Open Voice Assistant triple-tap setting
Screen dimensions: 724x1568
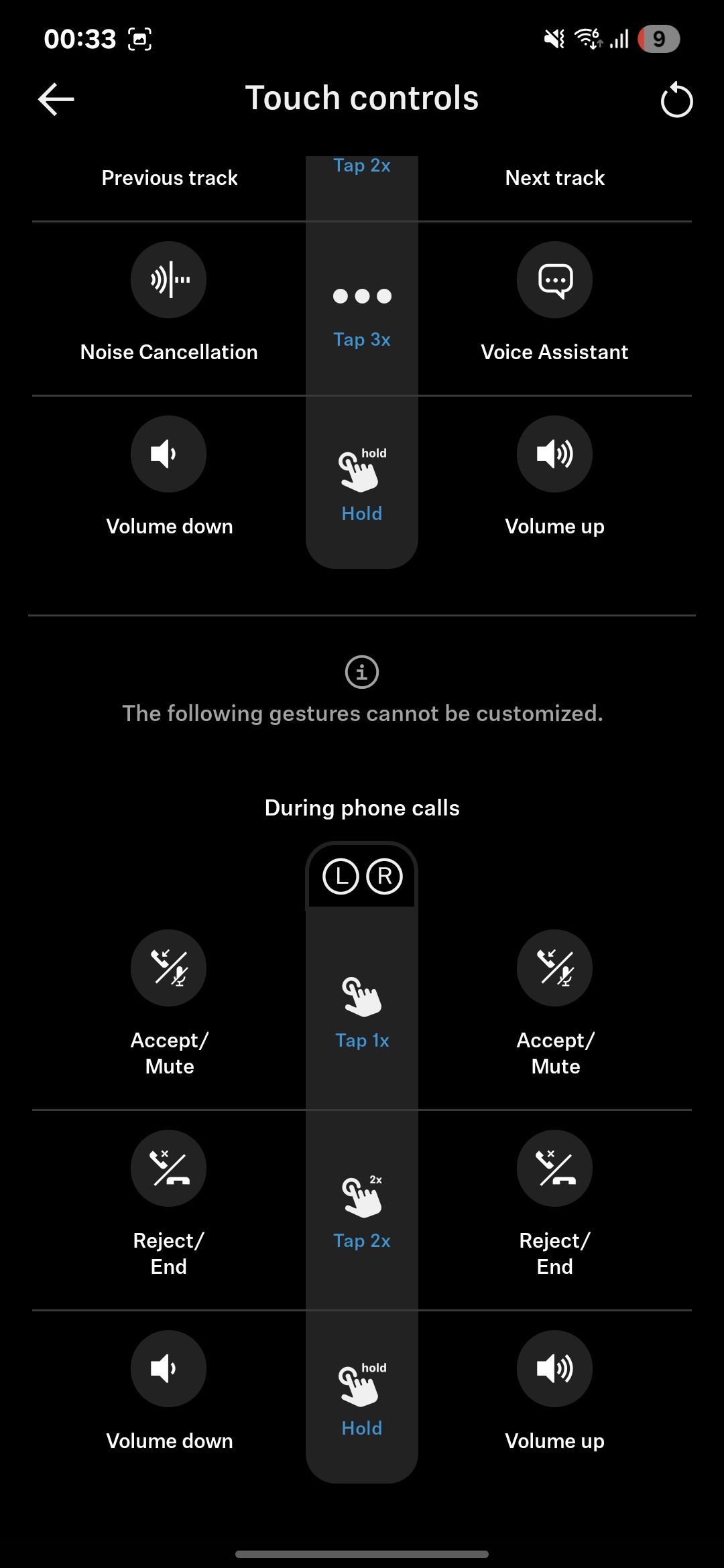(554, 280)
